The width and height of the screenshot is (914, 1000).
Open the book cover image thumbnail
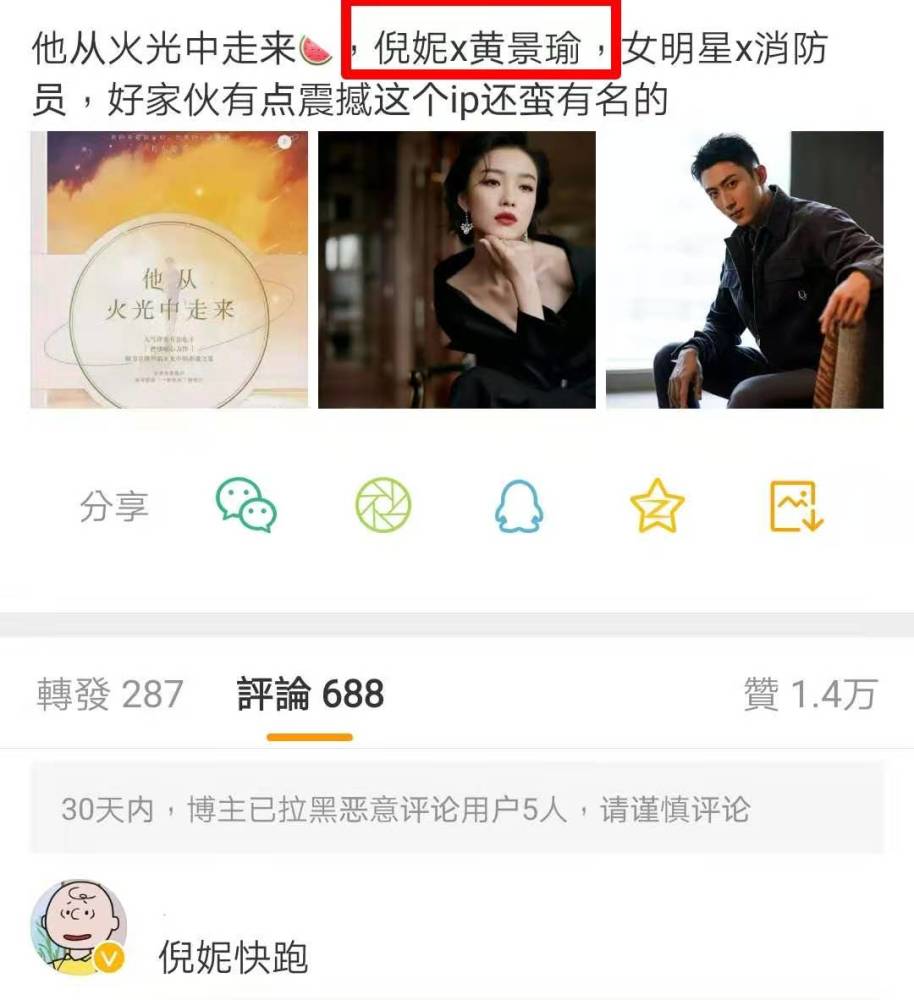[169, 270]
